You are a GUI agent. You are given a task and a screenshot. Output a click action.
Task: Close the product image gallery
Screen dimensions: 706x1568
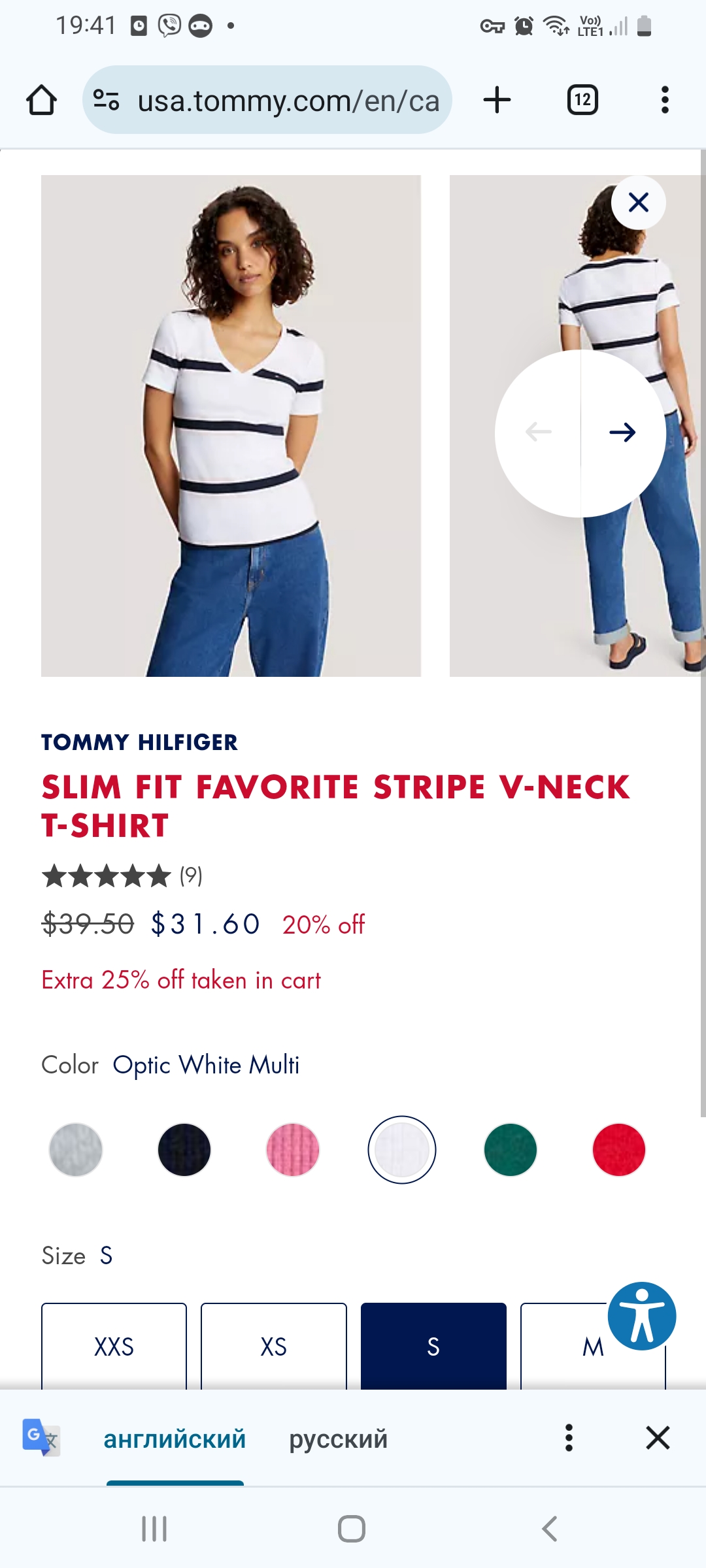click(638, 203)
